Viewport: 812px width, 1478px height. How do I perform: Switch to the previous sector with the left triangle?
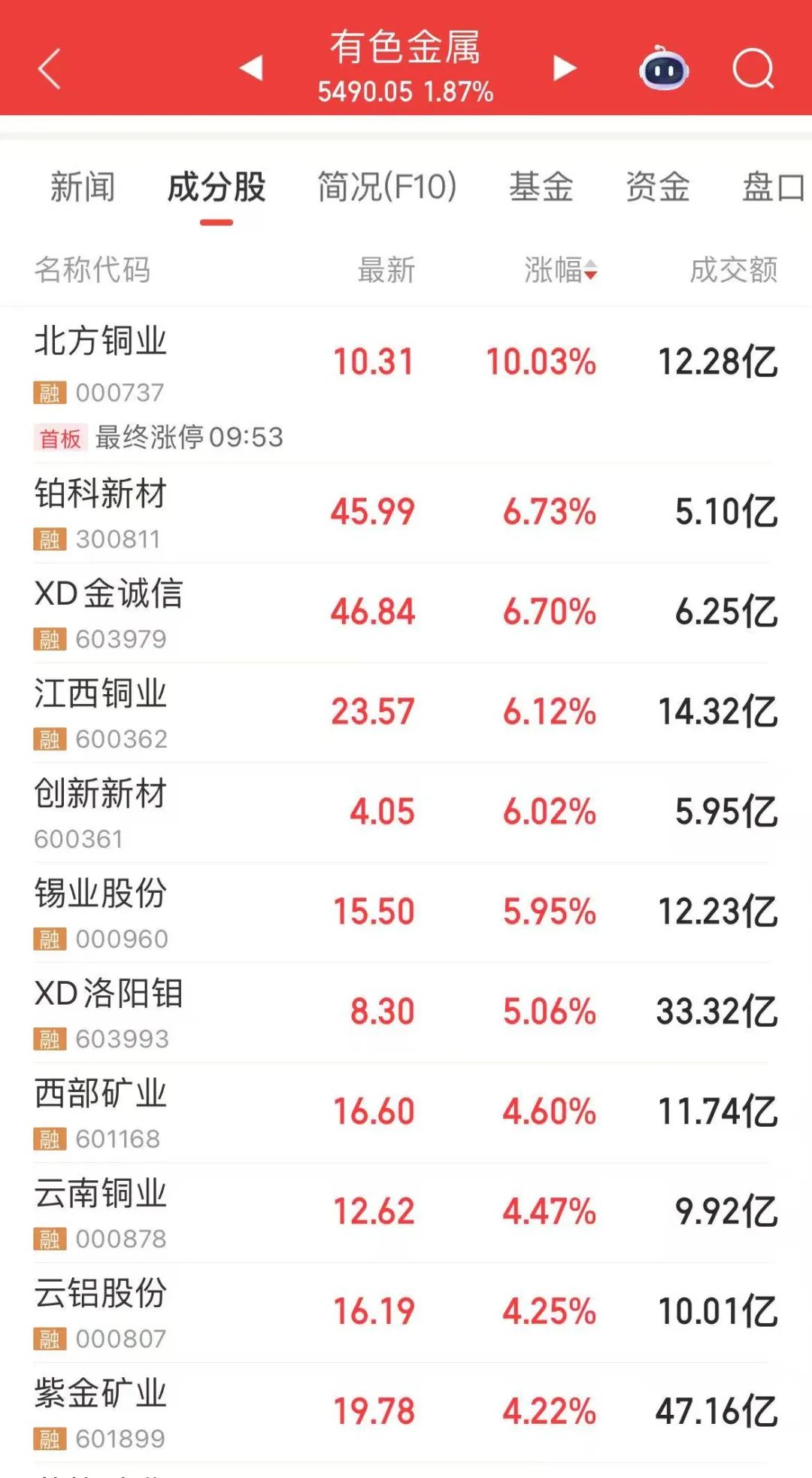(x=251, y=68)
